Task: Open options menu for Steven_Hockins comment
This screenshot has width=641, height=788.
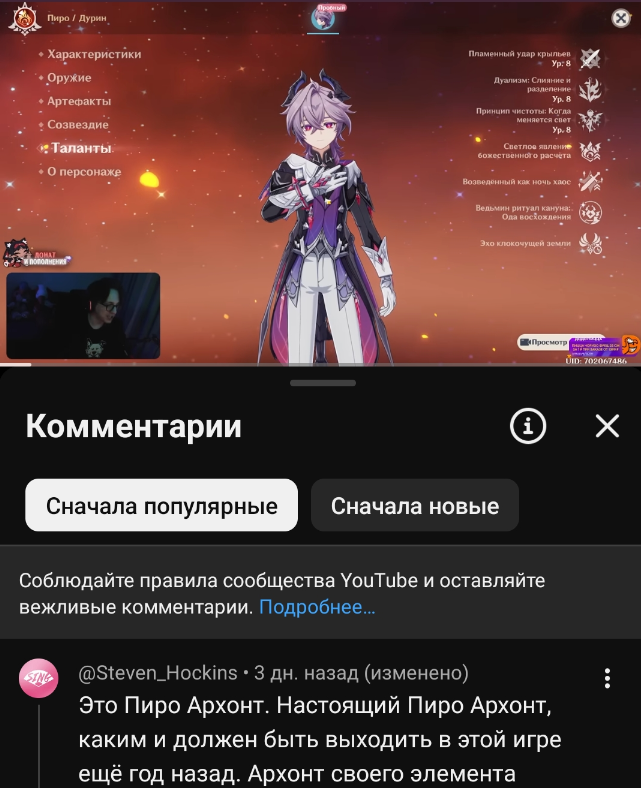Action: pos(607,679)
